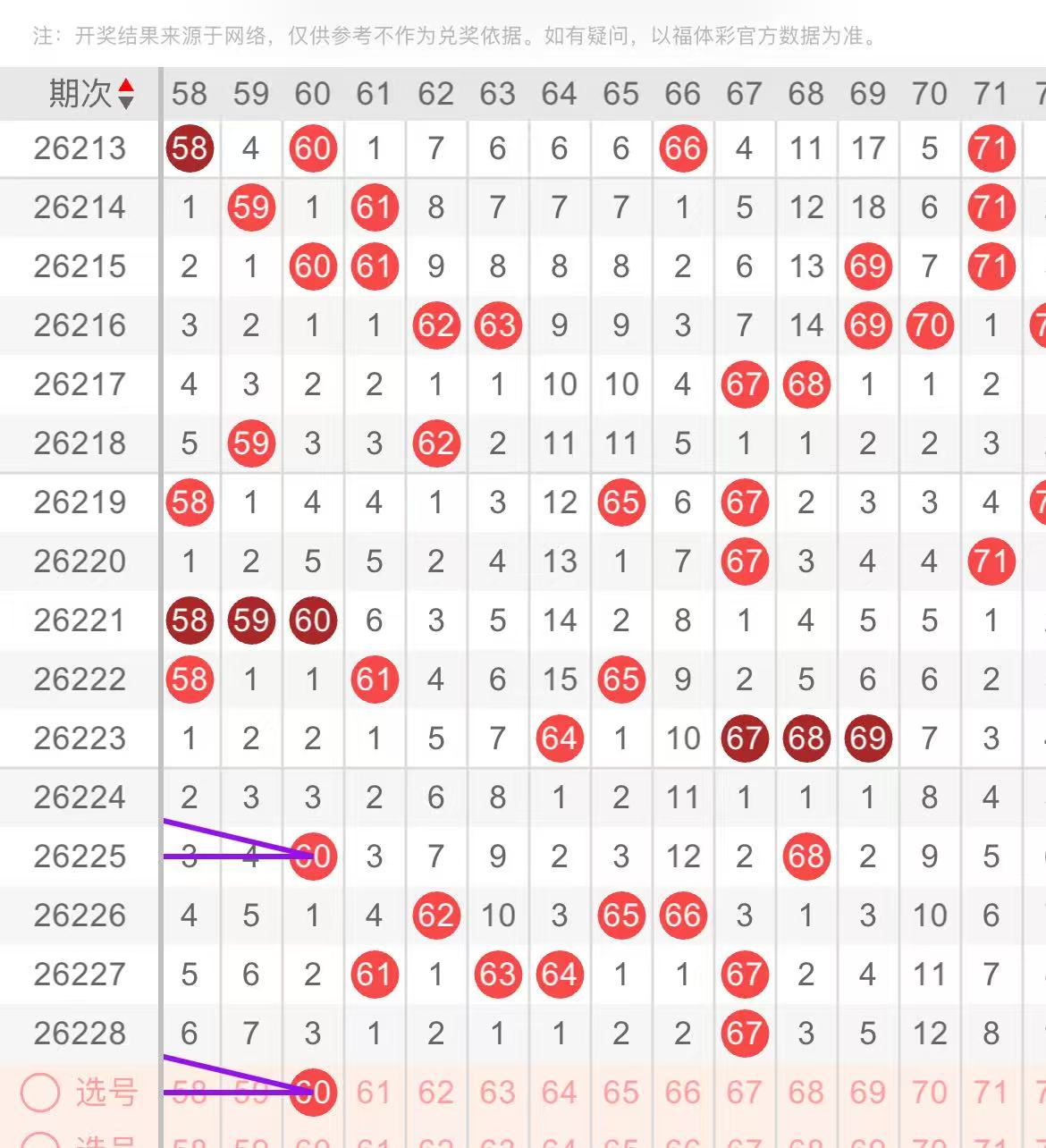Pick number 65 in the 选号 row
Screen dimensions: 1046x1148
click(620, 1093)
